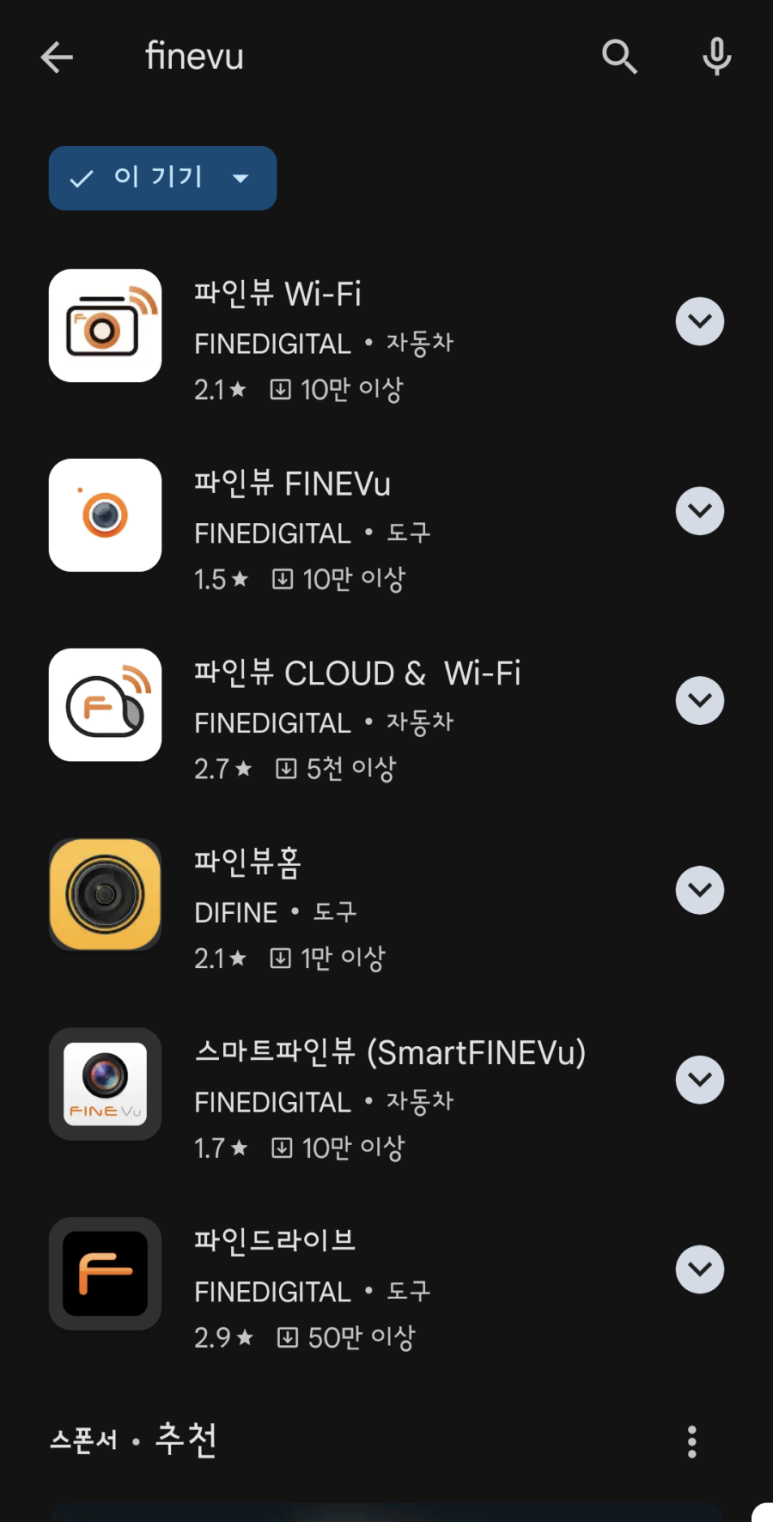The height and width of the screenshot is (1522, 773).
Task: Expand details for 파인뷰 Wi-Fi
Action: (x=700, y=322)
